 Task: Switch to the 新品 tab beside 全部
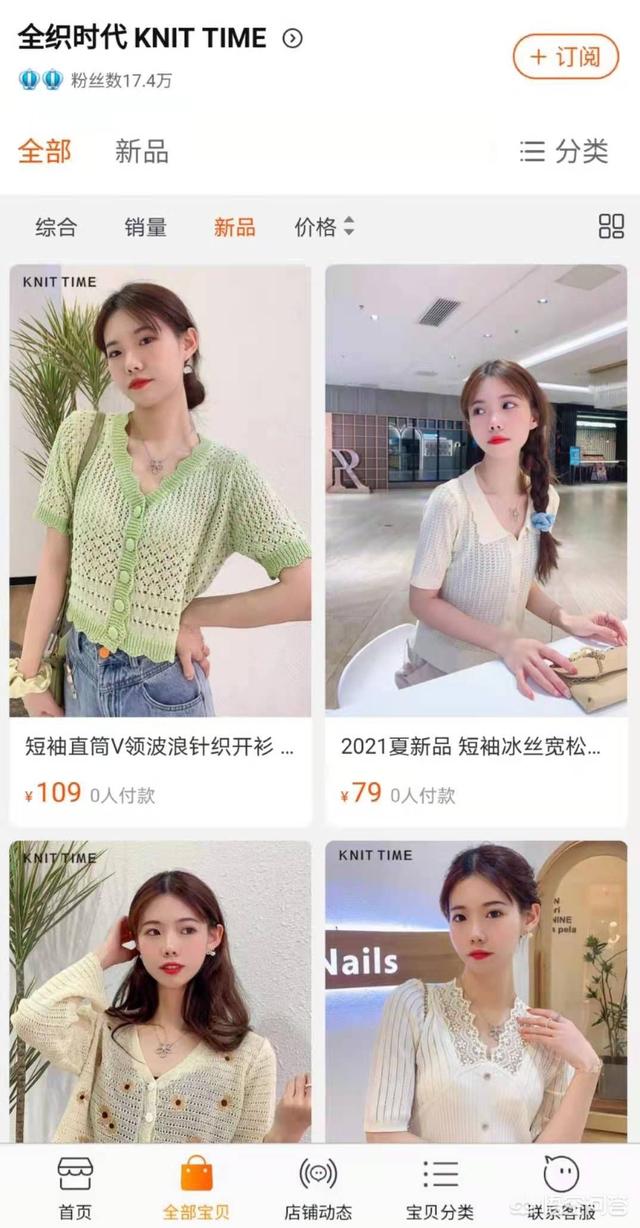[142, 152]
